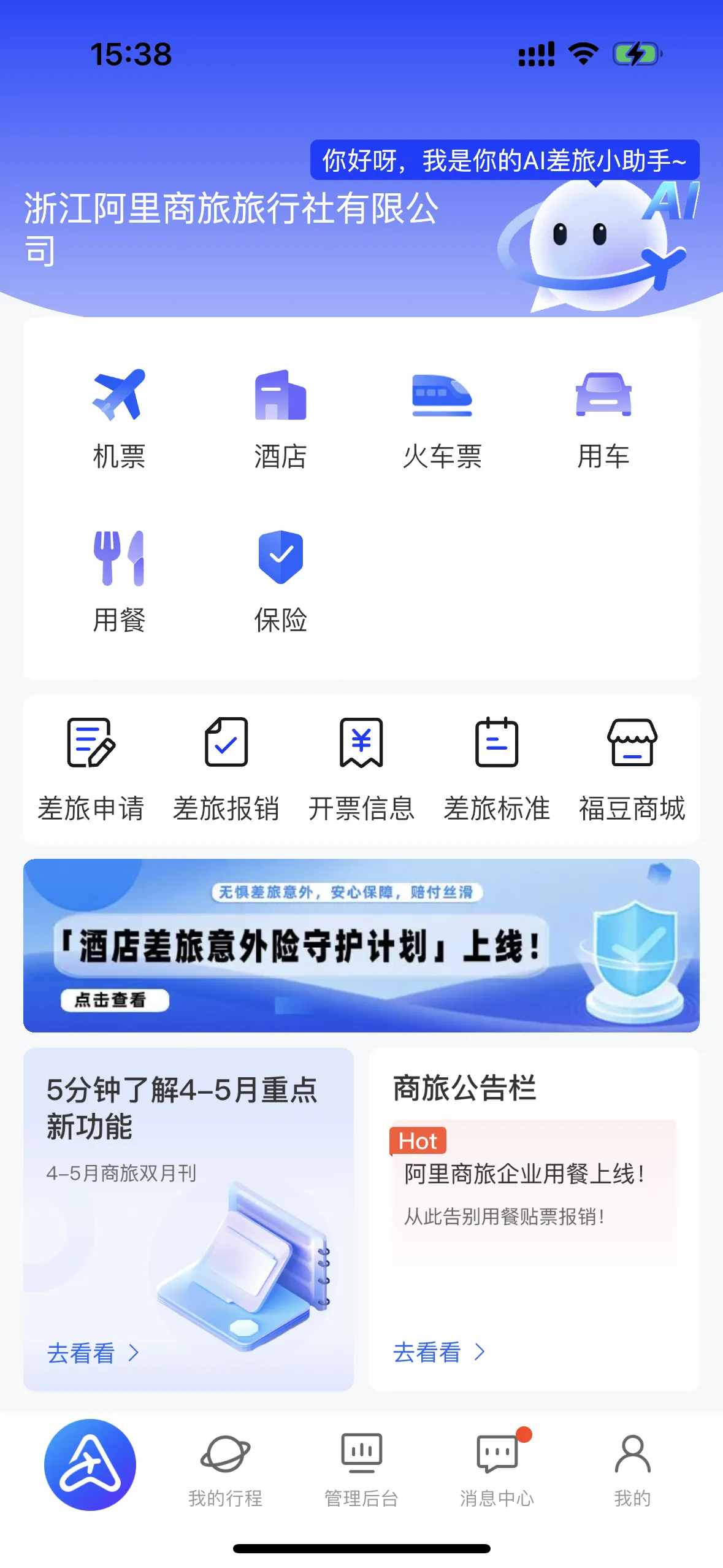This screenshot has height=1568, width=723.
Task: Select the 保险 insurance icon
Action: 281,580
